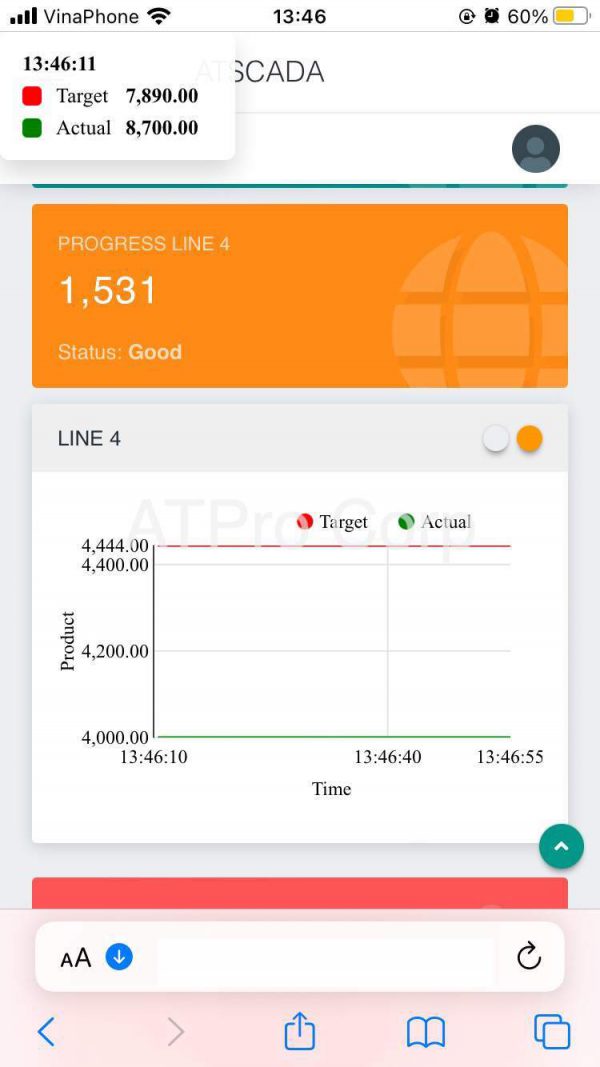Select the orange circle on Line 4 header

pyautogui.click(x=530, y=439)
